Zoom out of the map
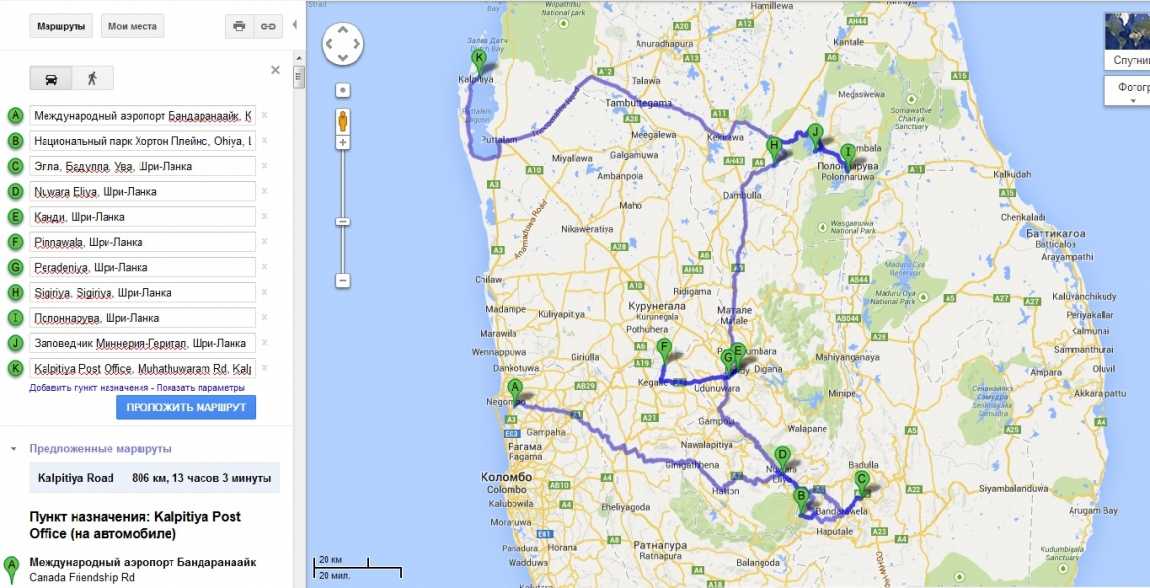 pos(343,281)
